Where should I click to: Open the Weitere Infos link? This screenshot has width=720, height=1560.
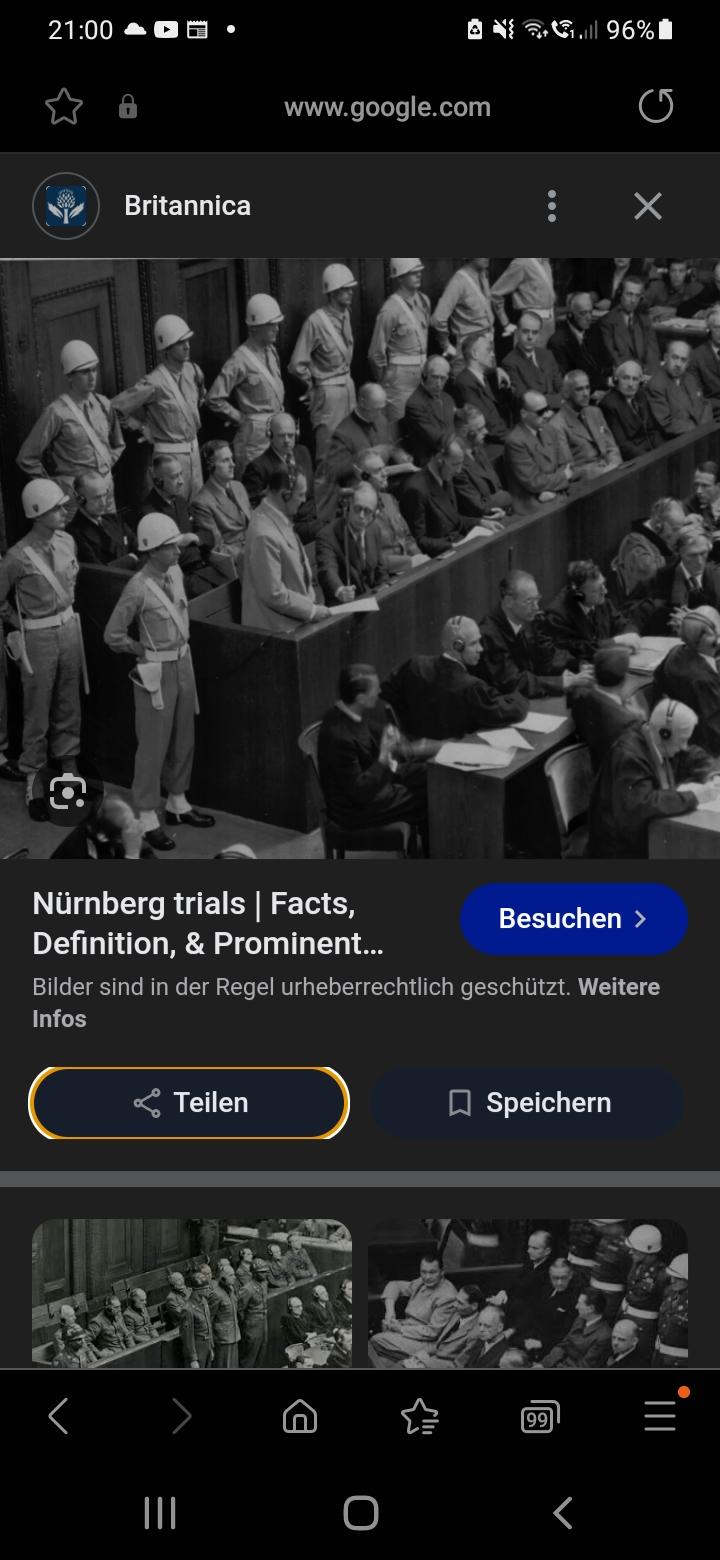[x=346, y=1003]
